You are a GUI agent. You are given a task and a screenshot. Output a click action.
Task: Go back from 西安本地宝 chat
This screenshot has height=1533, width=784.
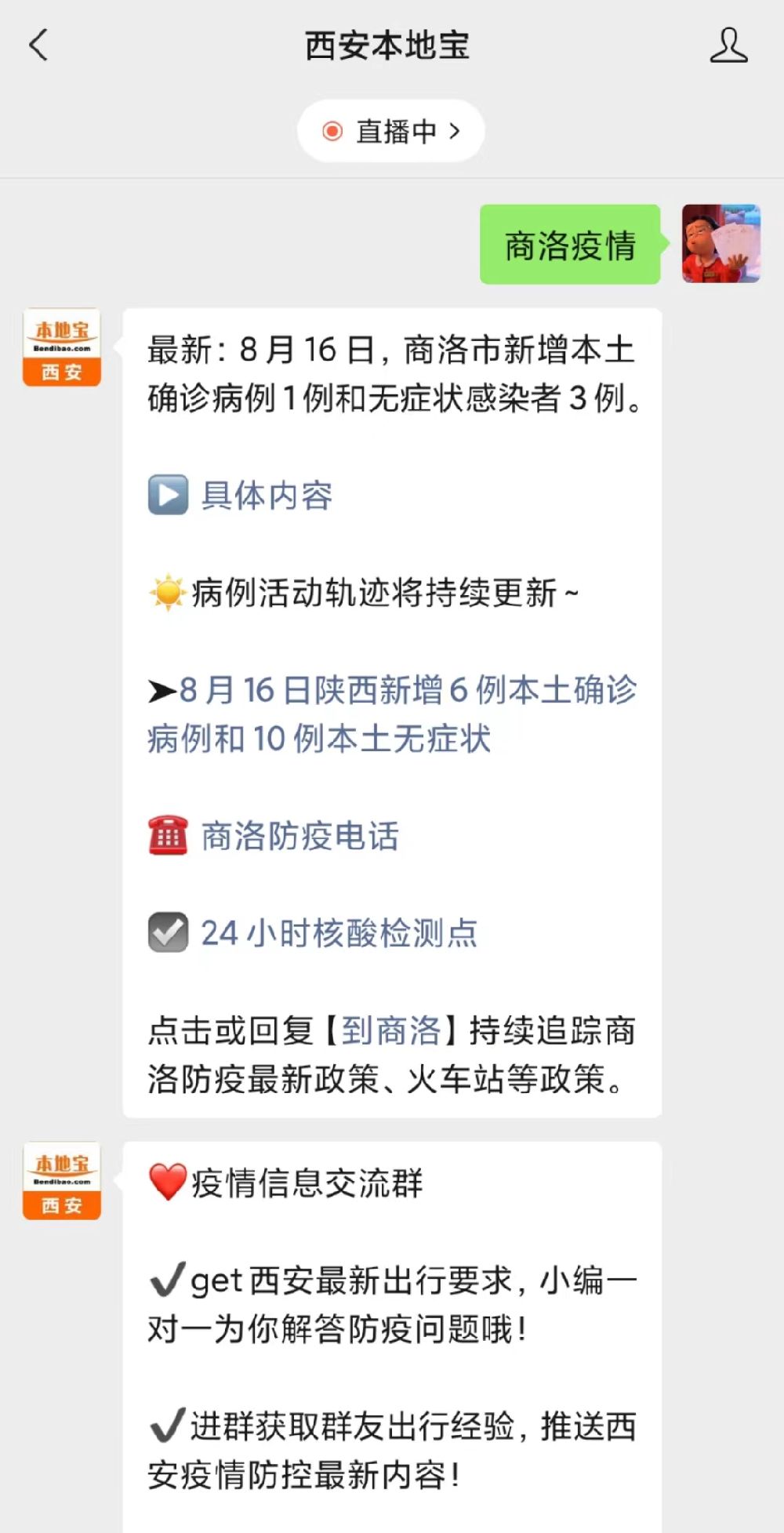(x=39, y=45)
